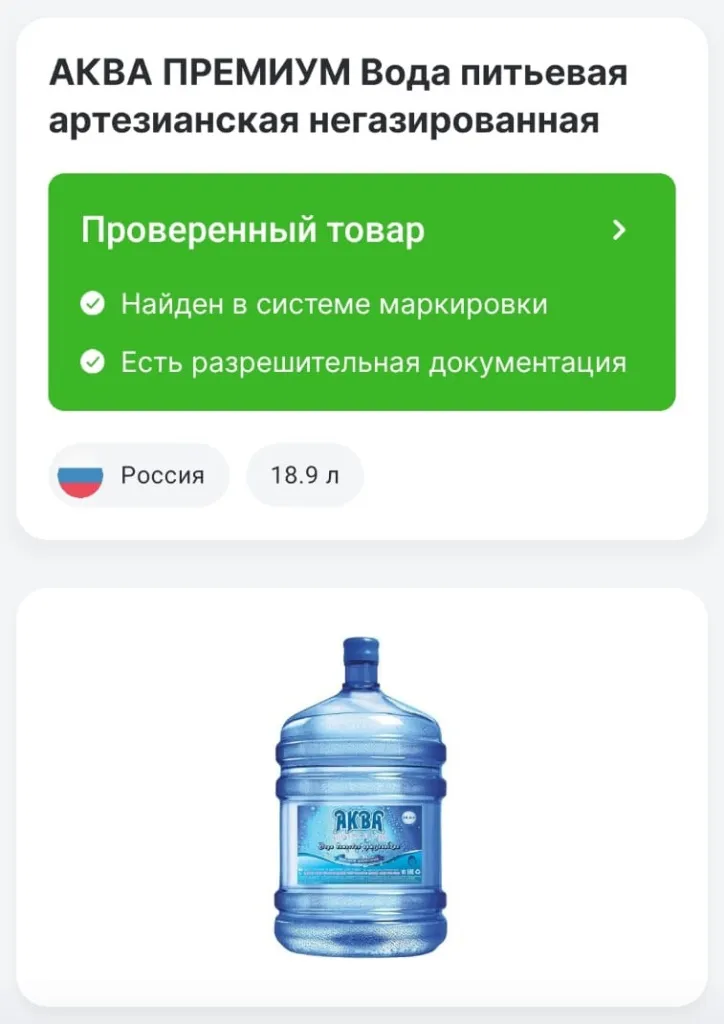Expand the Проверенный товар panel via chevron
Viewport: 724px width, 1024px height.
(617, 228)
